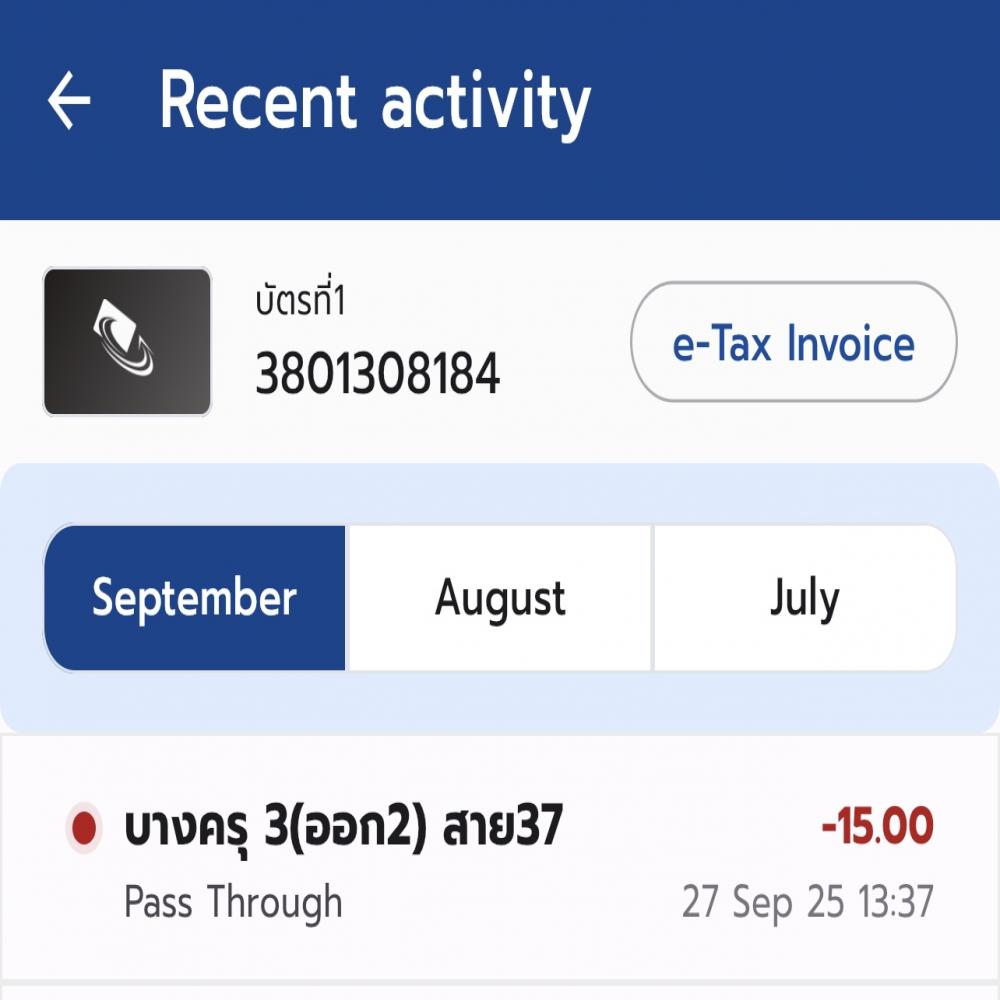Go back using the arrow icon
This screenshot has width=1000, height=1000.
[x=69, y=101]
